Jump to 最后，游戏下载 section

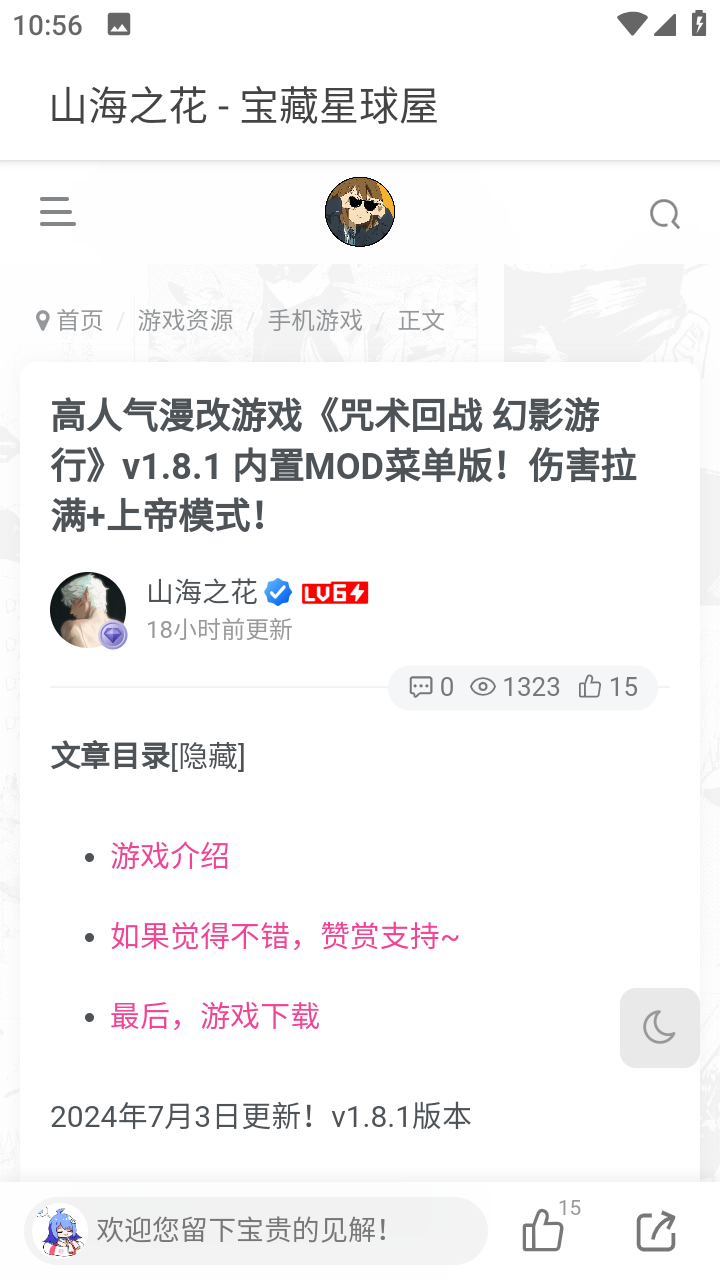point(215,1016)
